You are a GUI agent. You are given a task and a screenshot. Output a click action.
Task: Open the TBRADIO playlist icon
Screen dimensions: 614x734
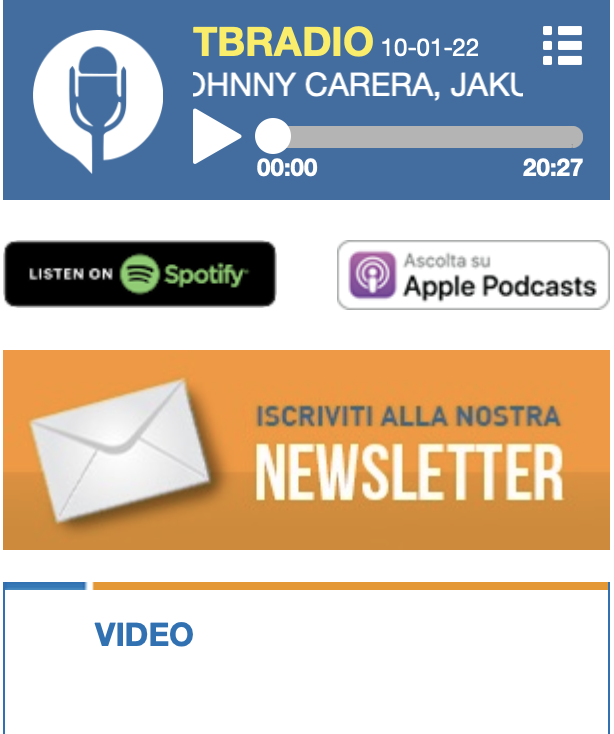tap(562, 46)
